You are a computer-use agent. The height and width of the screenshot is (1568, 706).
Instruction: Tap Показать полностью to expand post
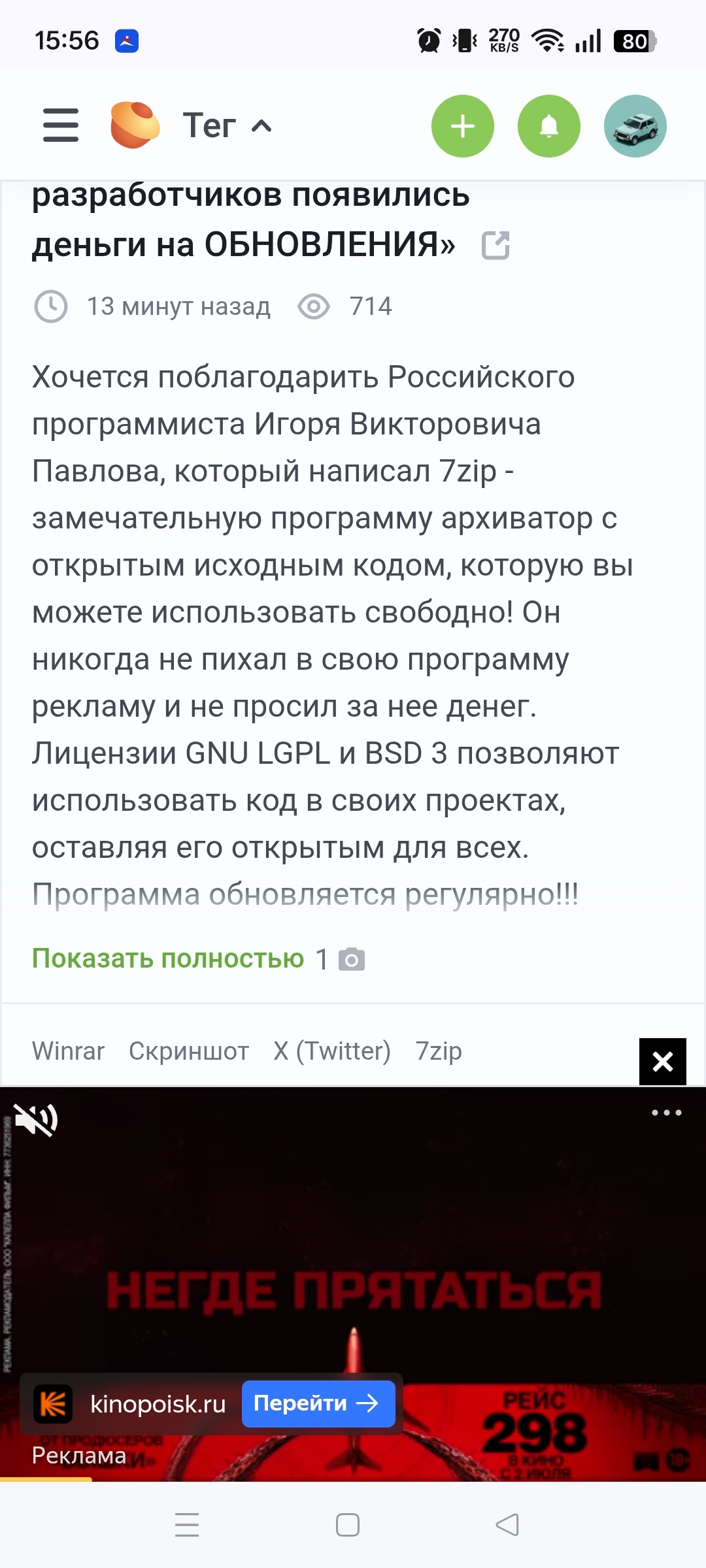(168, 958)
